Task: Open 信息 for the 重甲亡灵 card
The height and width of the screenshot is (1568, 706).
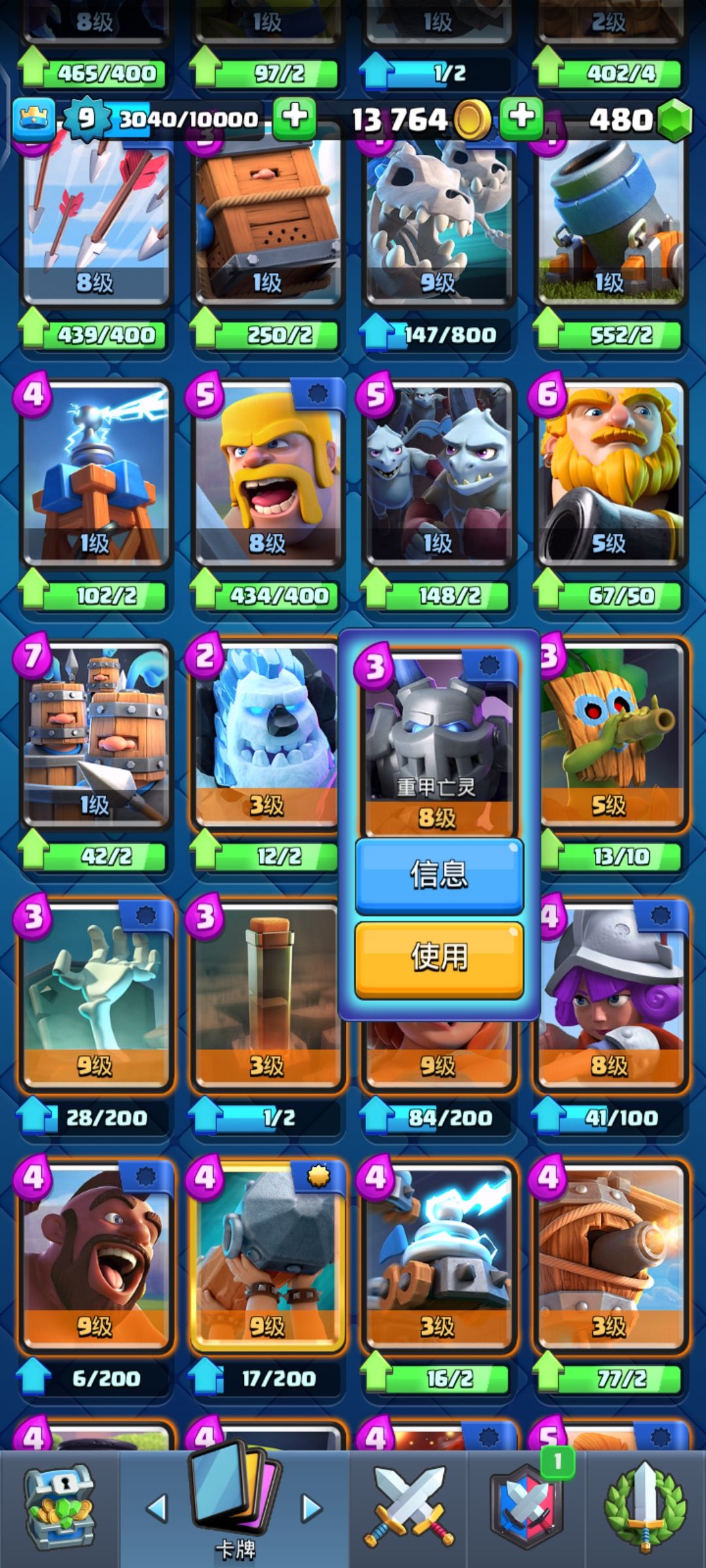Action: point(439,876)
